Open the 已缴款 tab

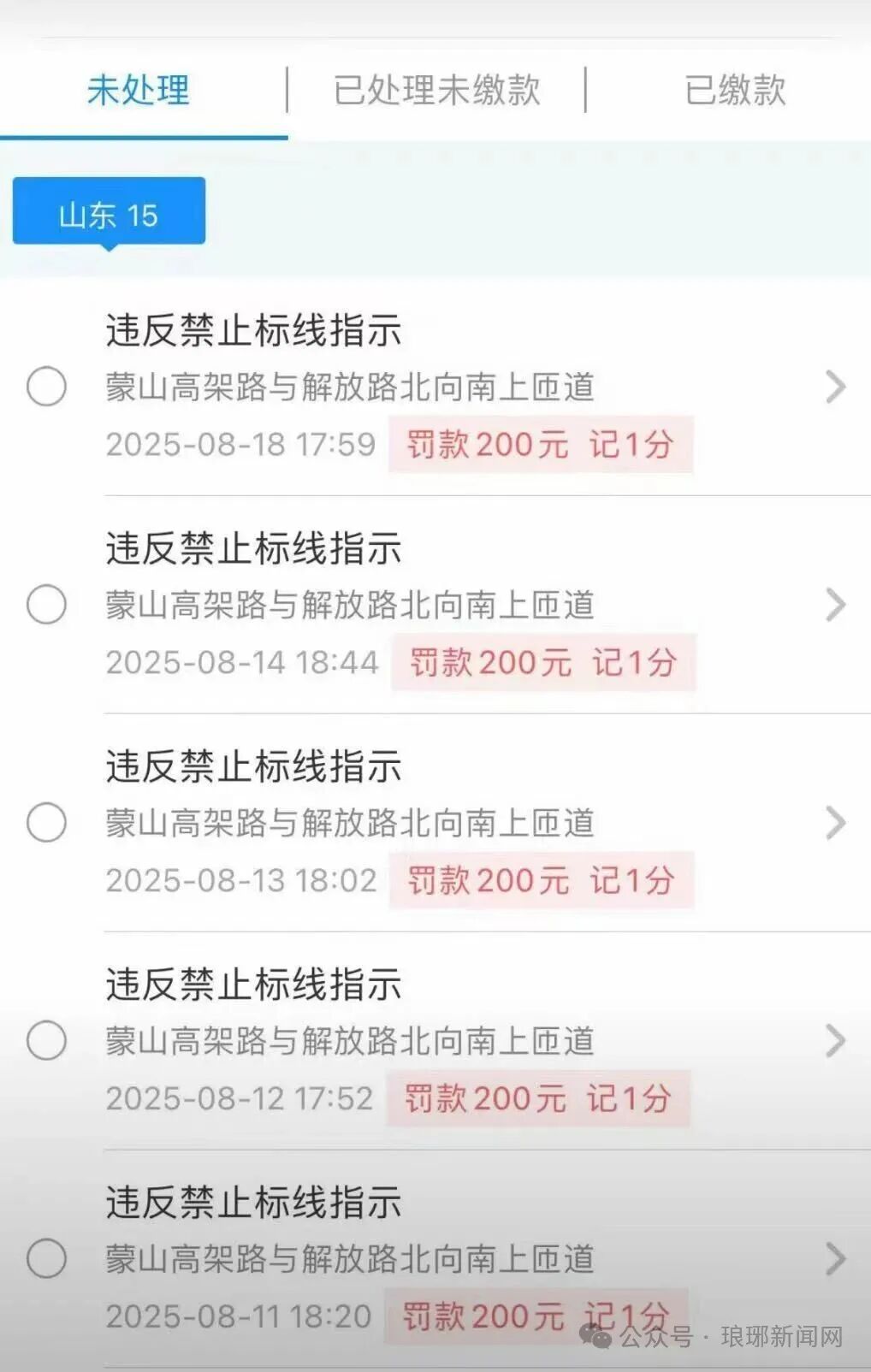pos(735,91)
